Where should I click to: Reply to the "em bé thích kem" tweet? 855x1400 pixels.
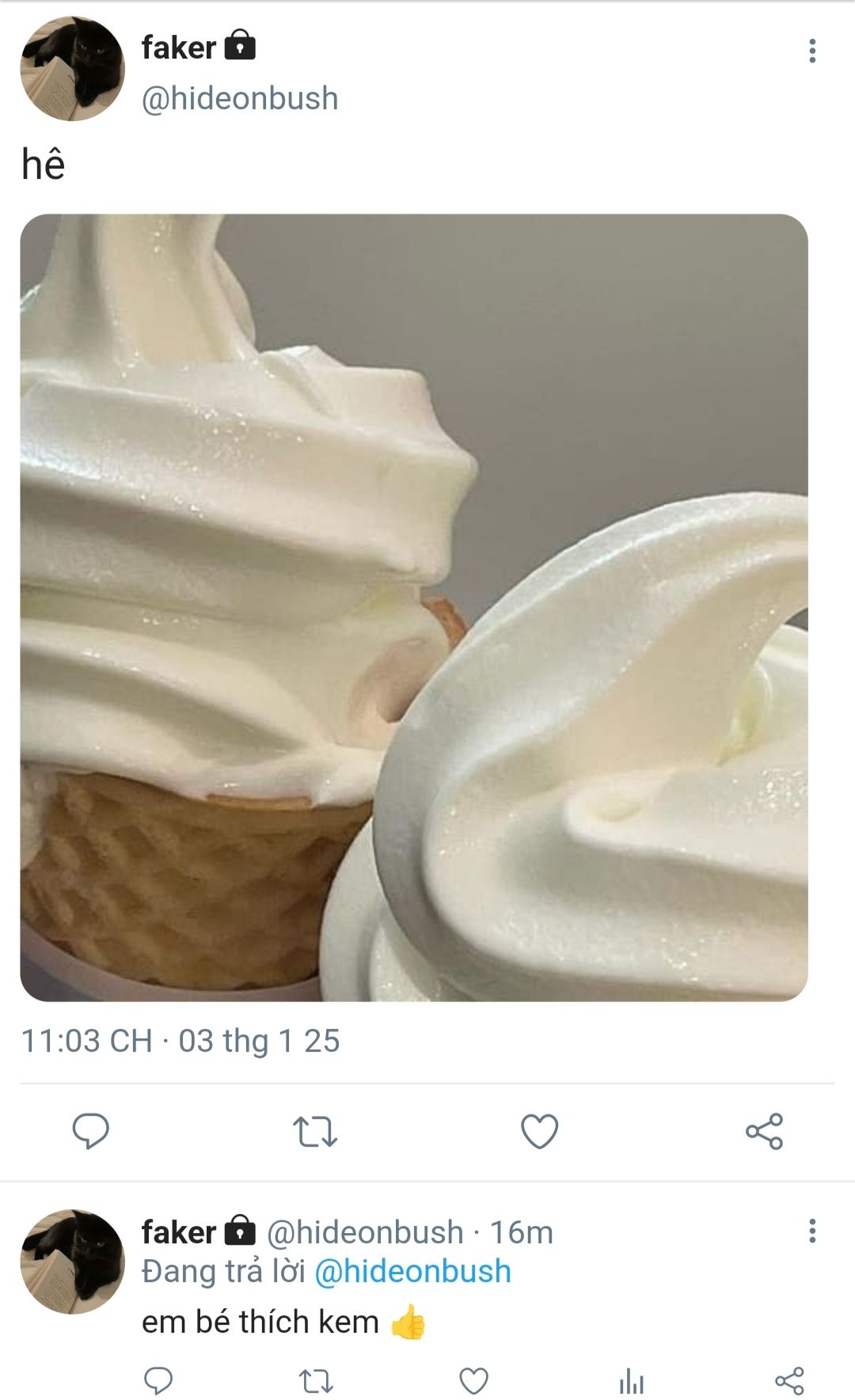(158, 1381)
